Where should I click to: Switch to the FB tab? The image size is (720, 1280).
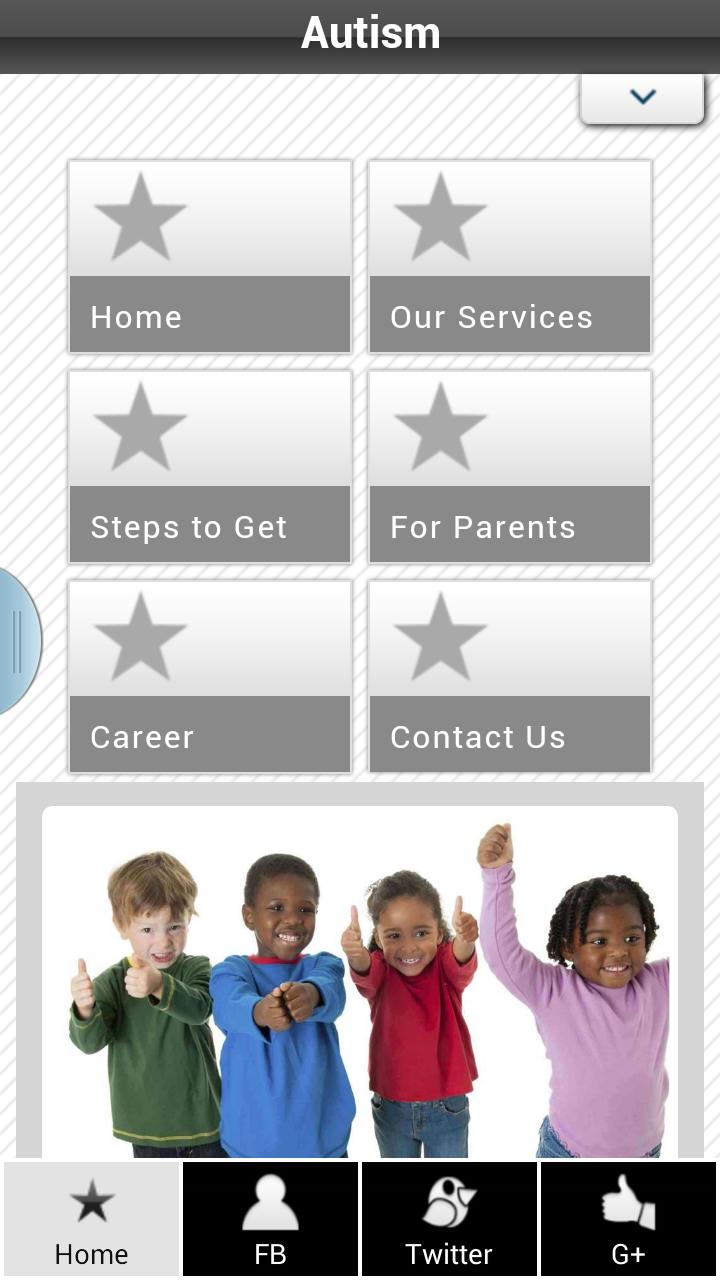(270, 1220)
